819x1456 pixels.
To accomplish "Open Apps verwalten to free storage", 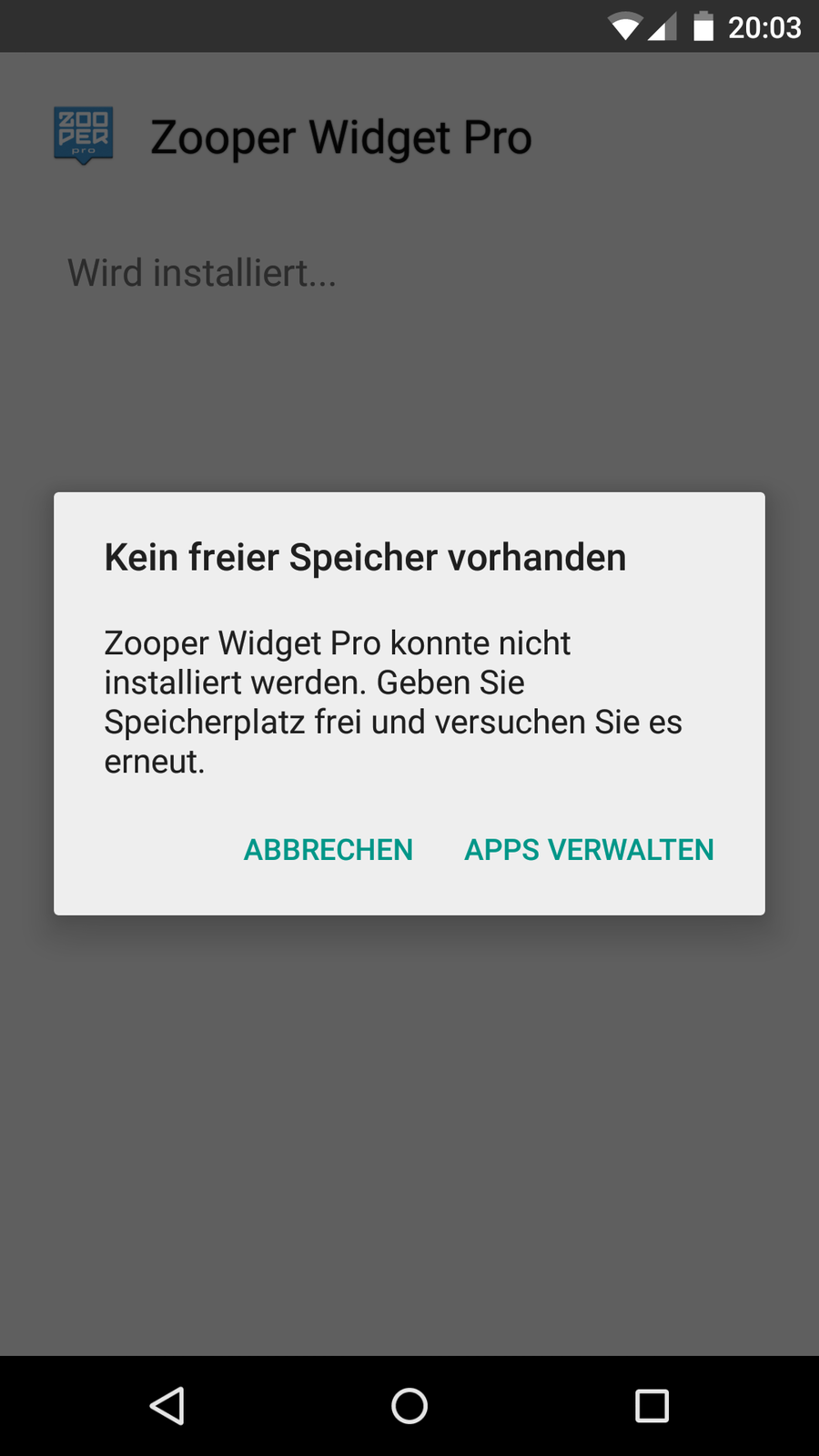I will 589,850.
